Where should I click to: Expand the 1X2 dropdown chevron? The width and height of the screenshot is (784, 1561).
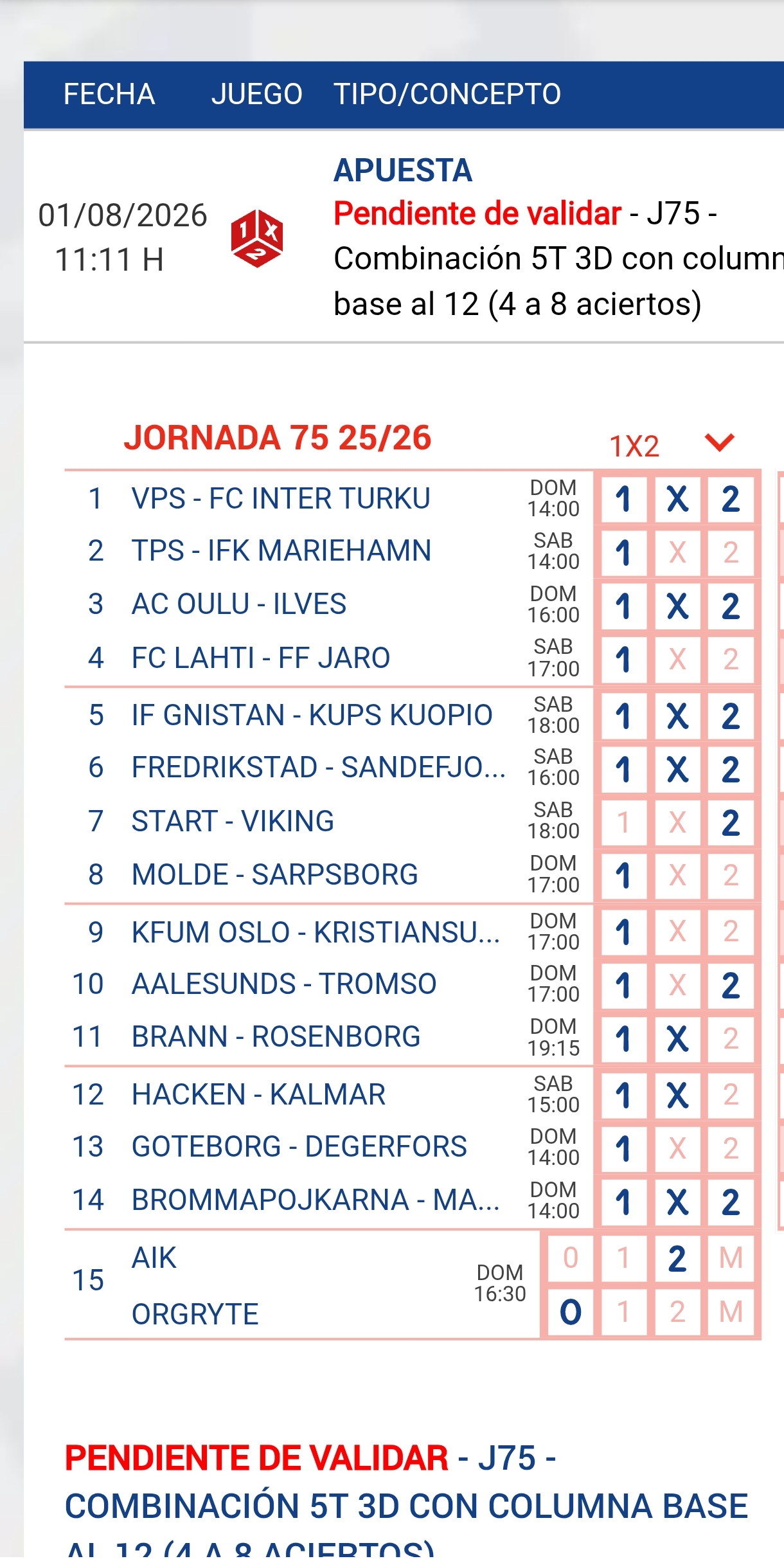tap(719, 443)
